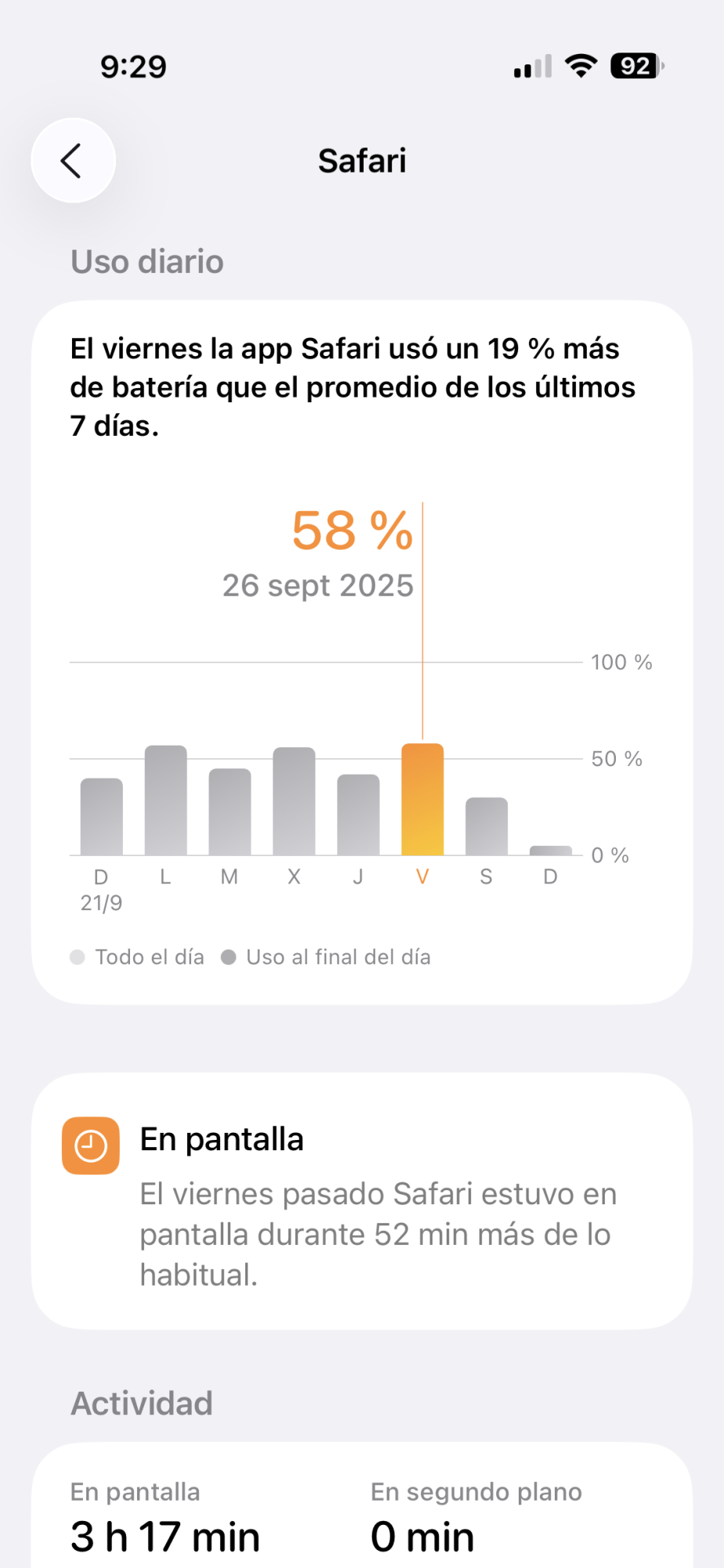Pick Wednesday's bar labeled X
724x1568 pixels.
pyautogui.click(x=294, y=801)
